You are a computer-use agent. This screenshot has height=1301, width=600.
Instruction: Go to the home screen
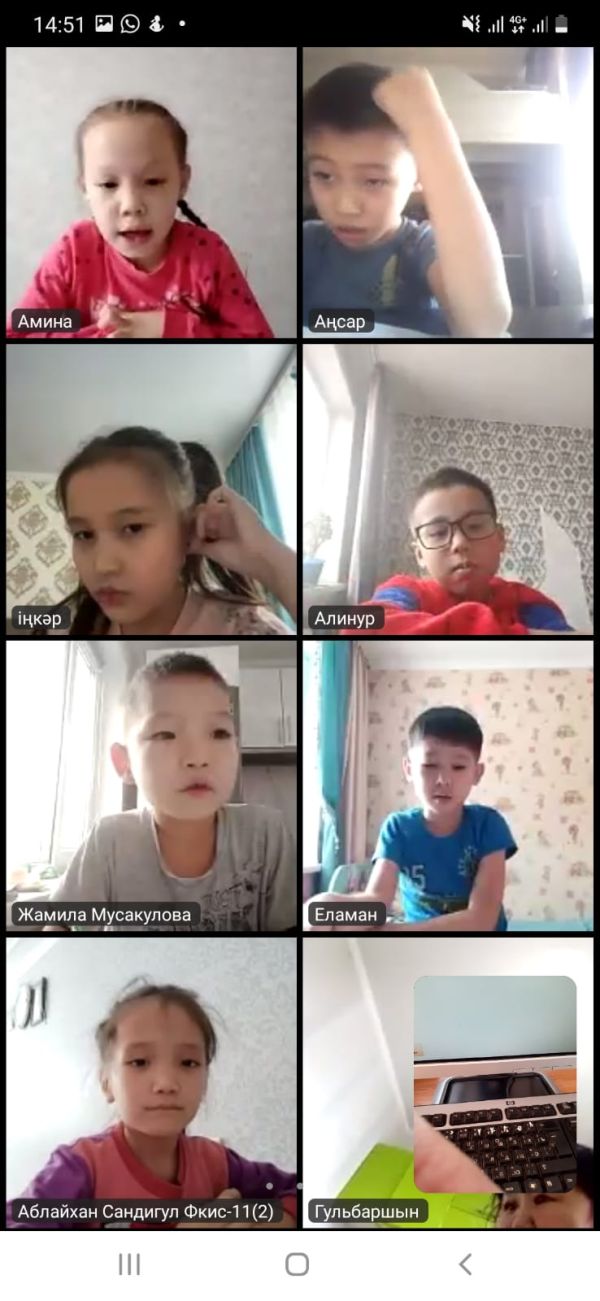point(297,1264)
